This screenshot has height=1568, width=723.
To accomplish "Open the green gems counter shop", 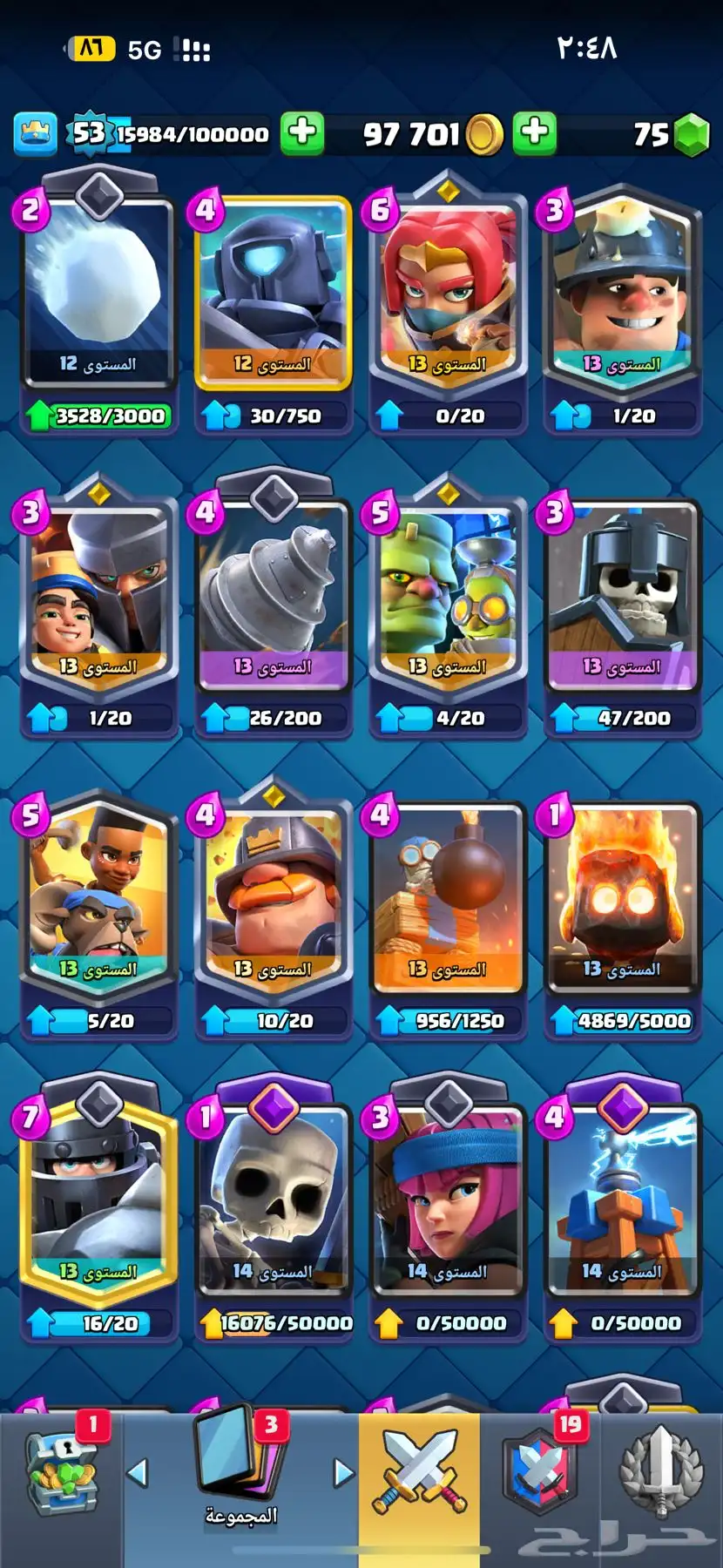I will 693,135.
